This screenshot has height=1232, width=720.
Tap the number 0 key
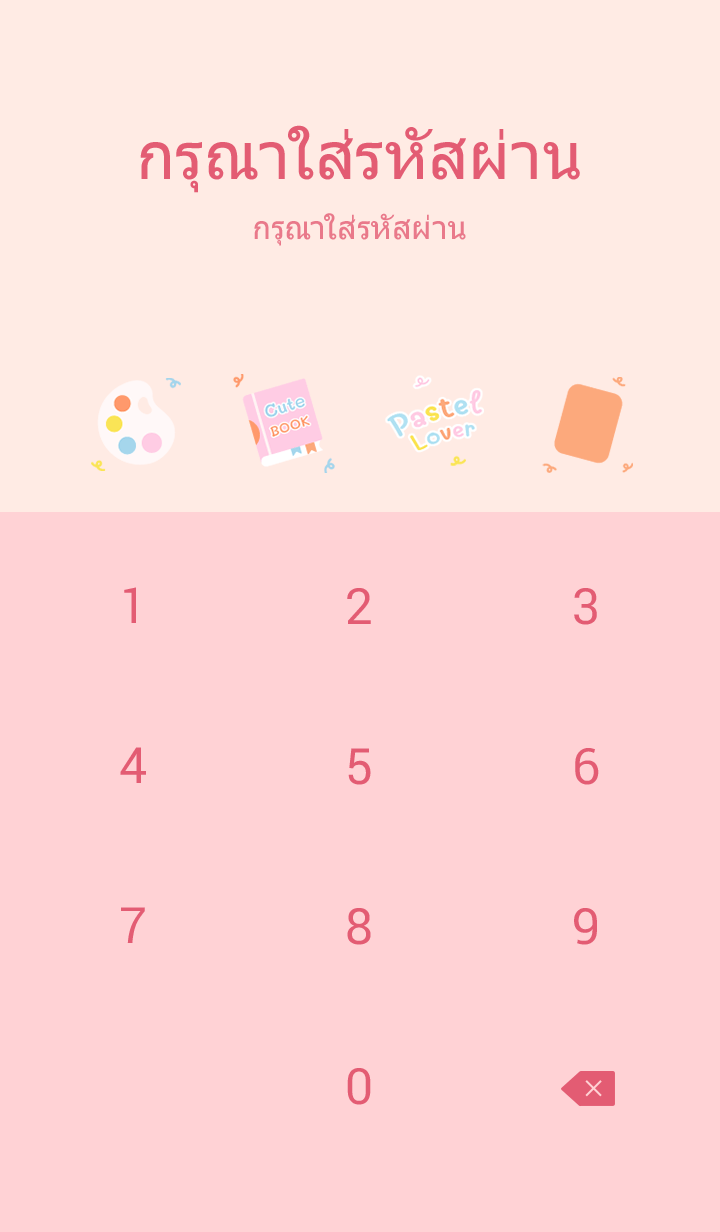point(359,1087)
